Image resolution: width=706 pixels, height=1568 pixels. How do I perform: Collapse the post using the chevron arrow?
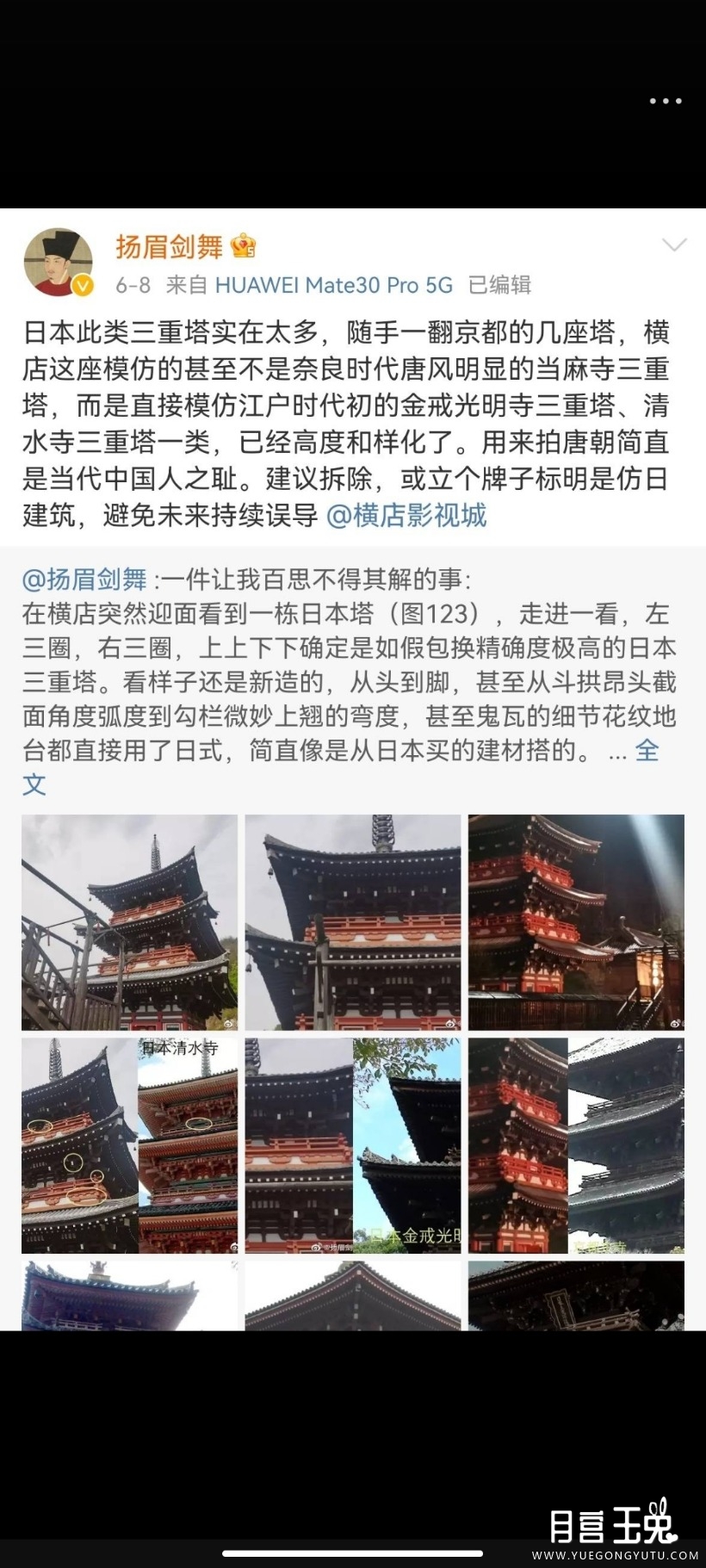(675, 245)
